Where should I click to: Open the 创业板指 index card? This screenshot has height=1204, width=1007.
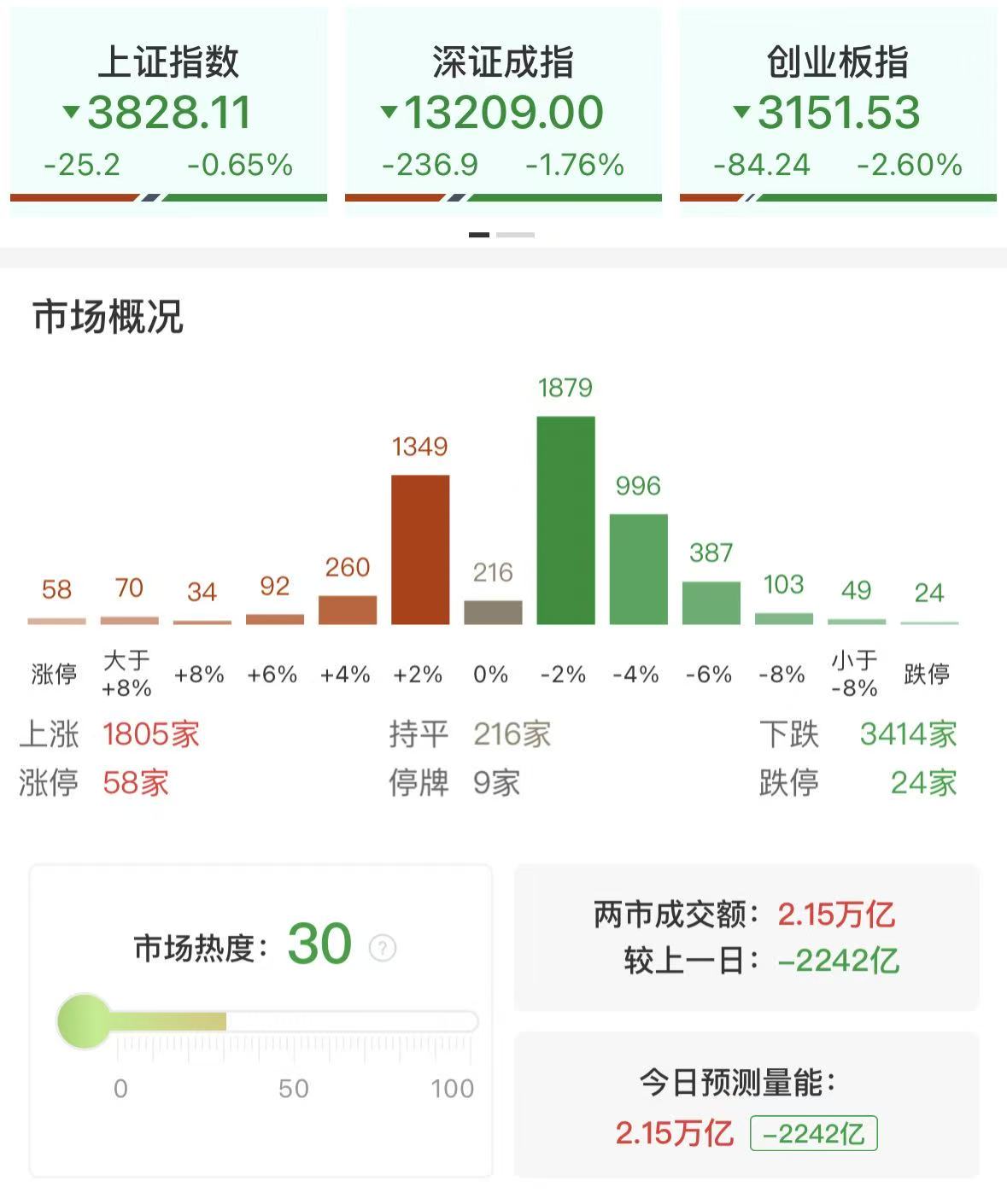(838, 111)
